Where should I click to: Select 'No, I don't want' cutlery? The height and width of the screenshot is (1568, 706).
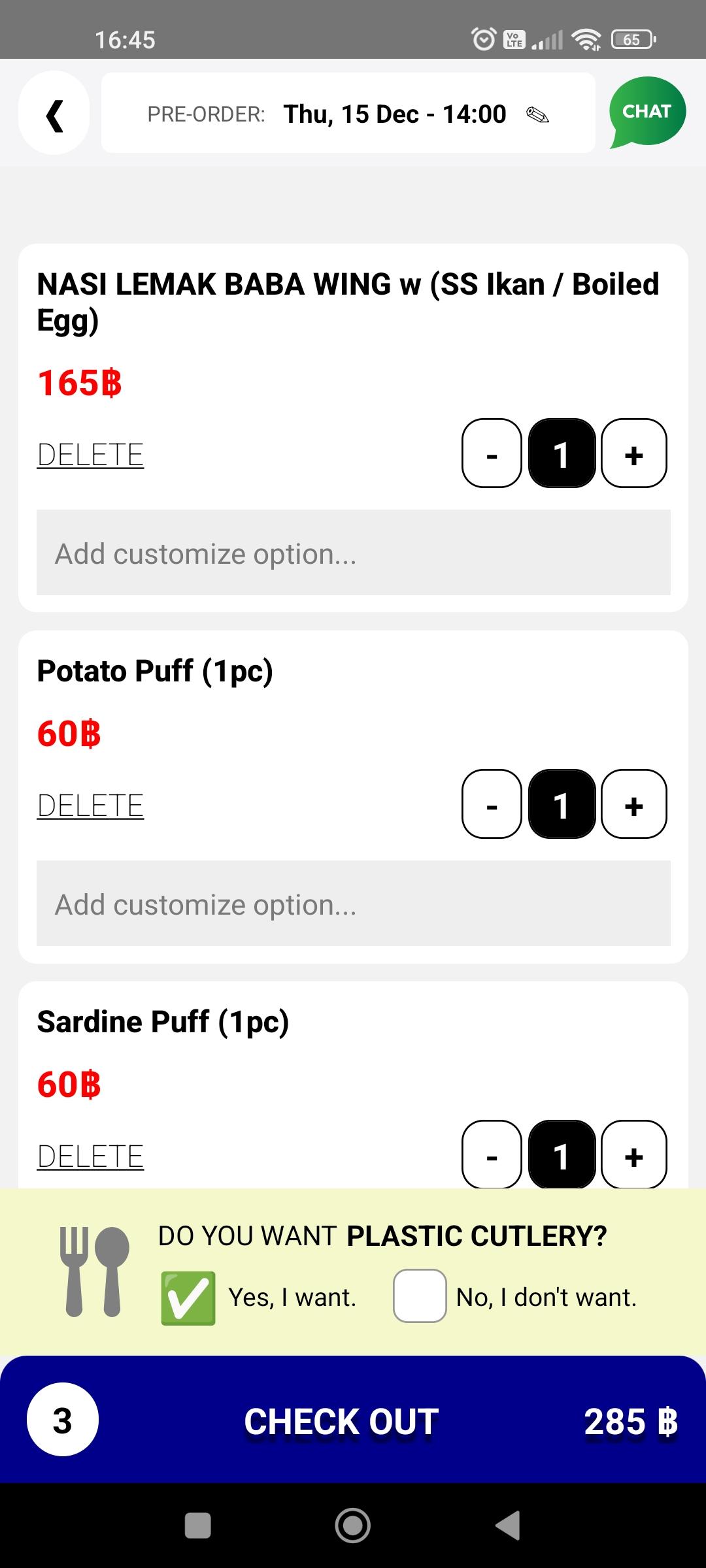pyautogui.click(x=420, y=1296)
